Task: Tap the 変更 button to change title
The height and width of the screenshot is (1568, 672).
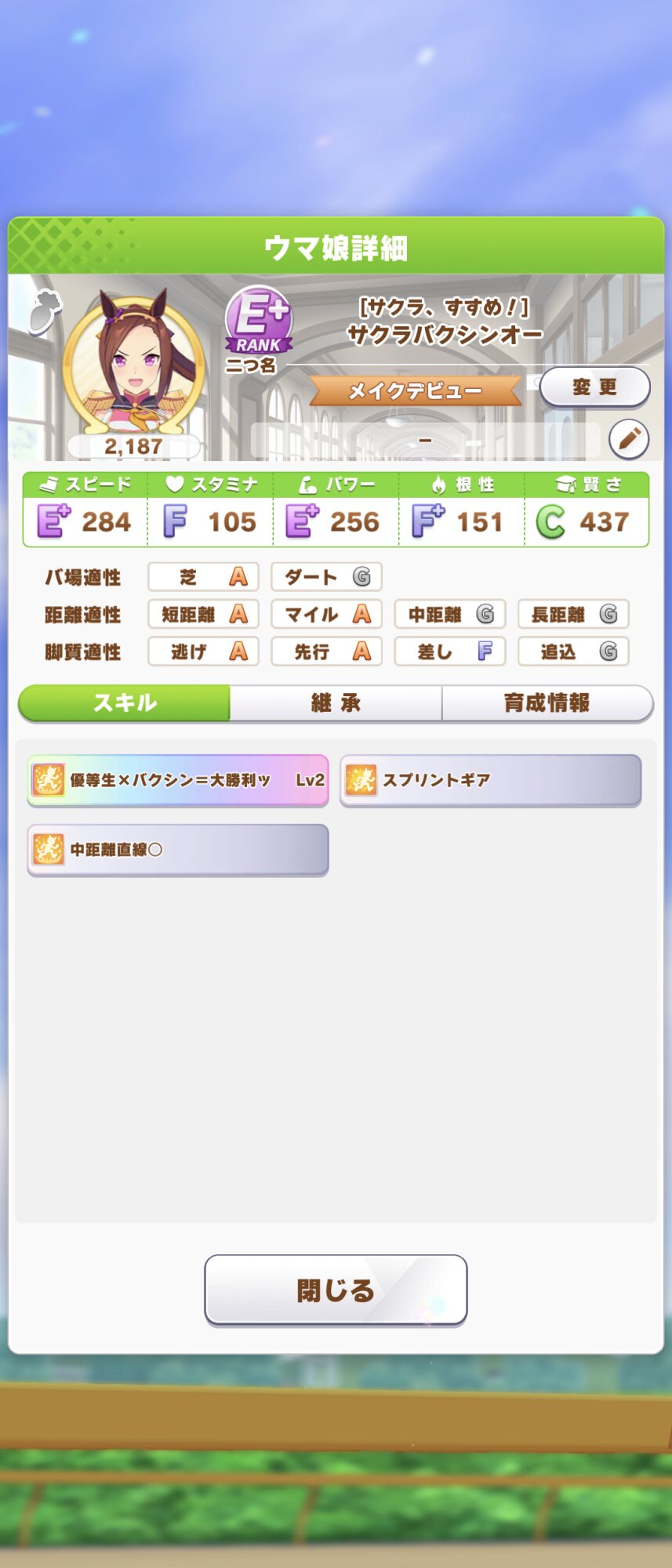Action: coord(594,387)
